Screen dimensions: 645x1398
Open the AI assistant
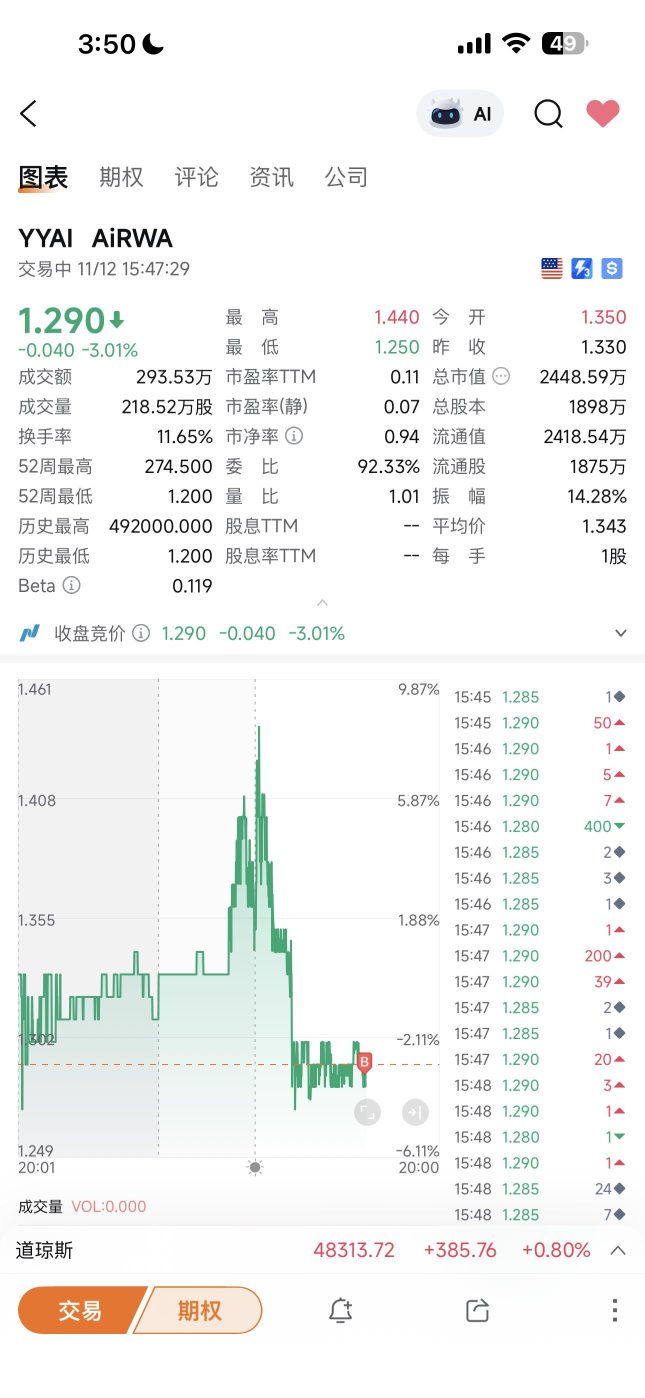point(461,114)
